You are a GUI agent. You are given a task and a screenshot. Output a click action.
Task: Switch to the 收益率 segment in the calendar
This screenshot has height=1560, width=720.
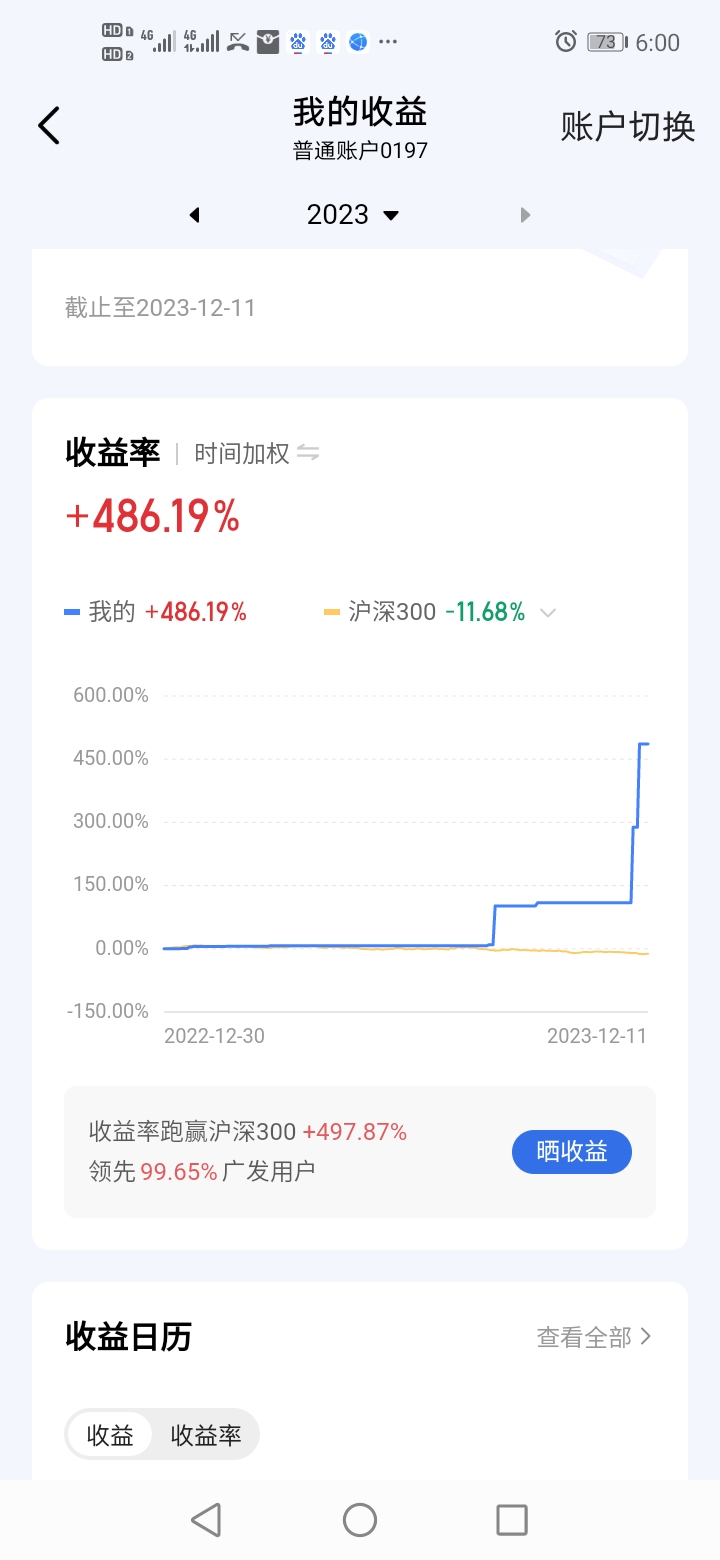tap(206, 1436)
